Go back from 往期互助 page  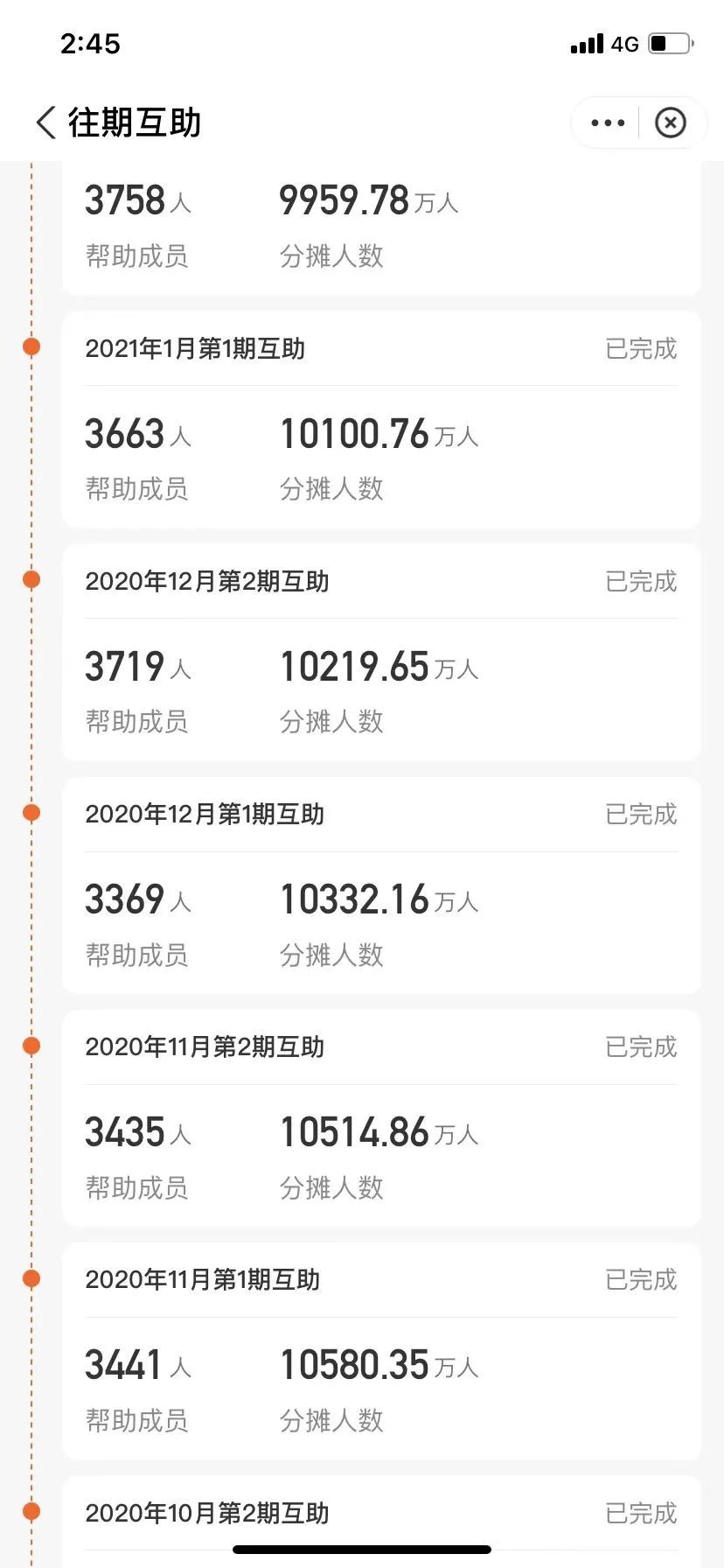45,122
